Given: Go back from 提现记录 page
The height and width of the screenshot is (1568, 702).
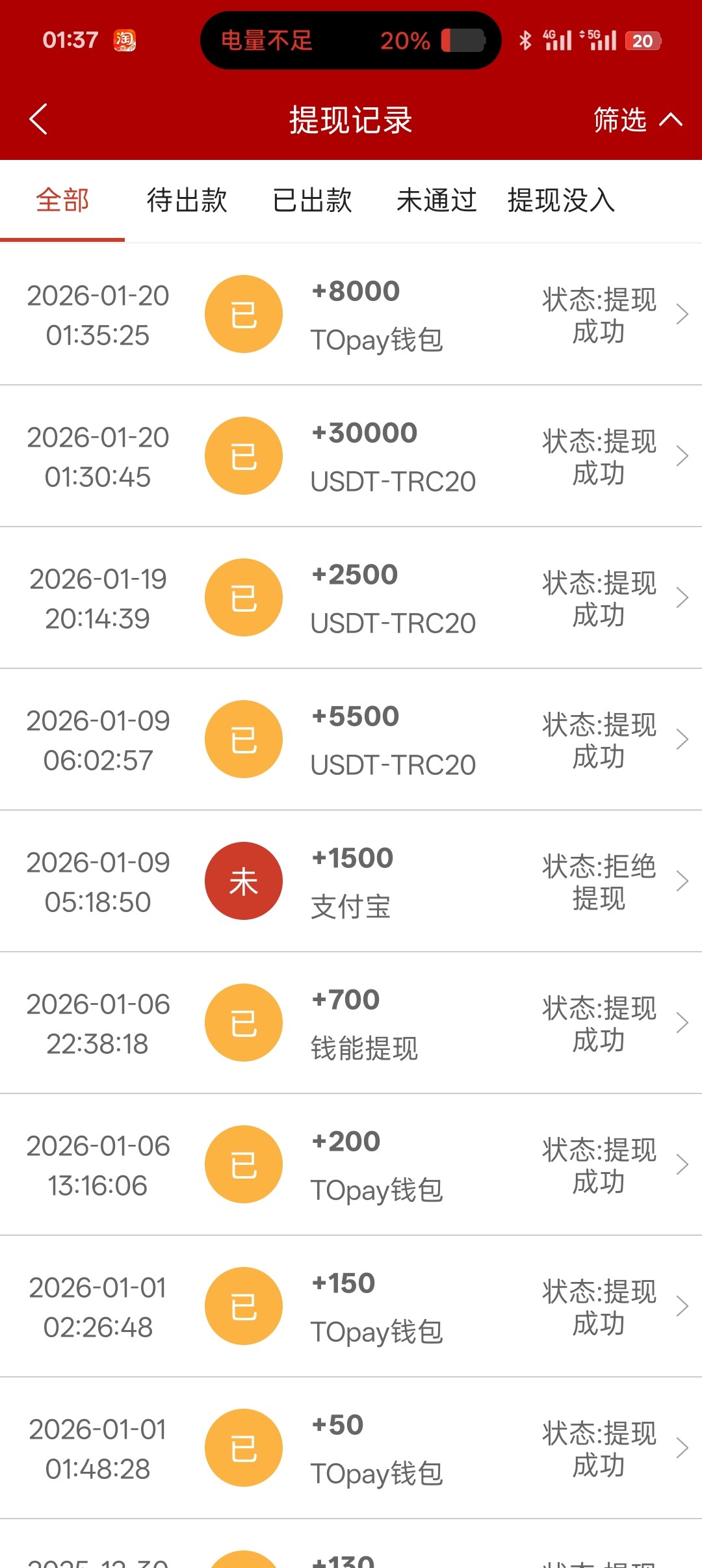Looking at the screenshot, I should pyautogui.click(x=39, y=120).
